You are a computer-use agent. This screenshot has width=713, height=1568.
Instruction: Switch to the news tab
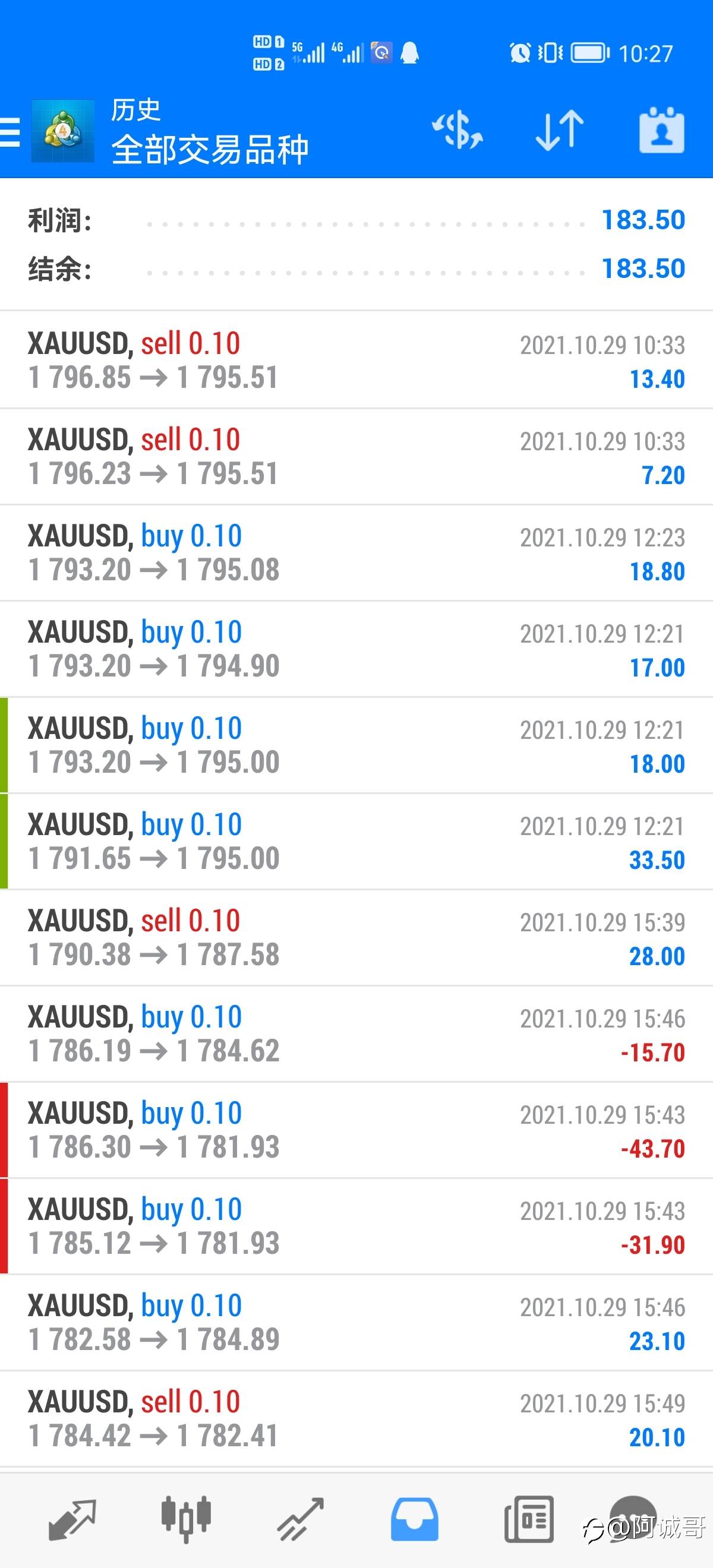pyautogui.click(x=528, y=1519)
